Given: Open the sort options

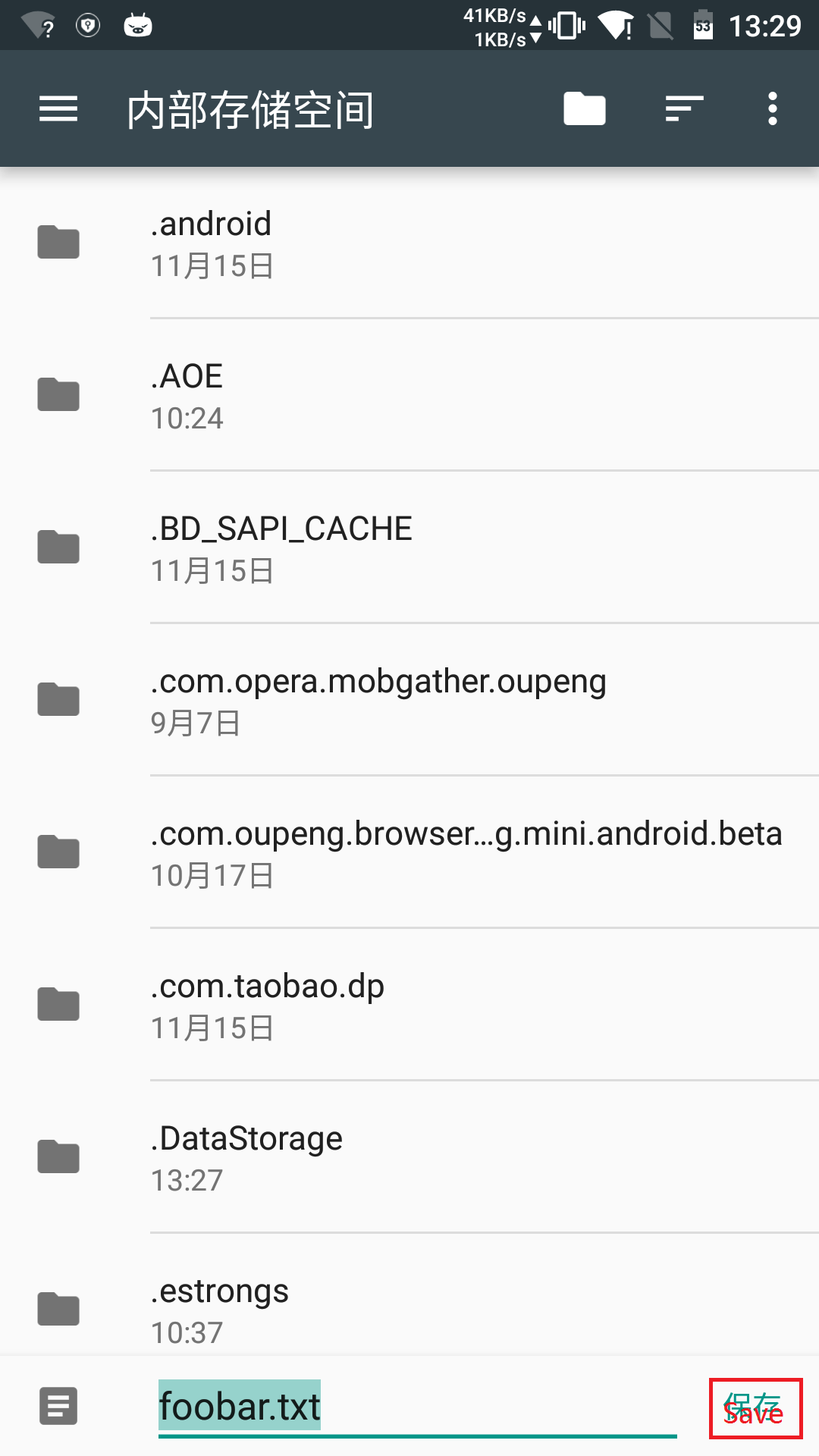Looking at the screenshot, I should tap(684, 109).
